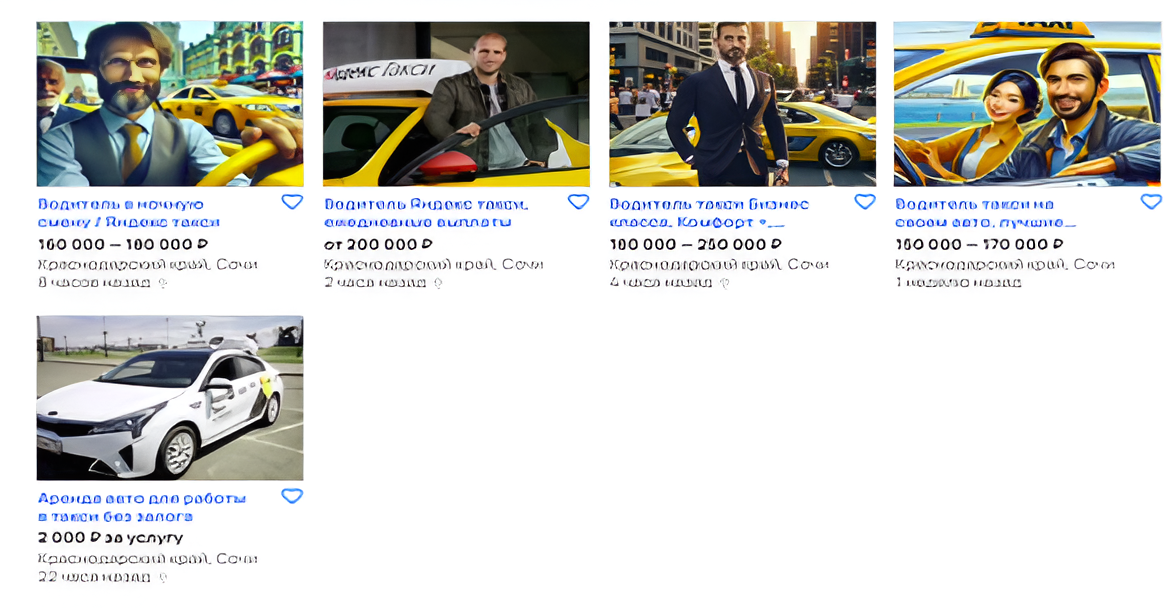This screenshot has width=1170, height=608.
Task: Open the car rental for taxi work listing
Action: [141, 507]
